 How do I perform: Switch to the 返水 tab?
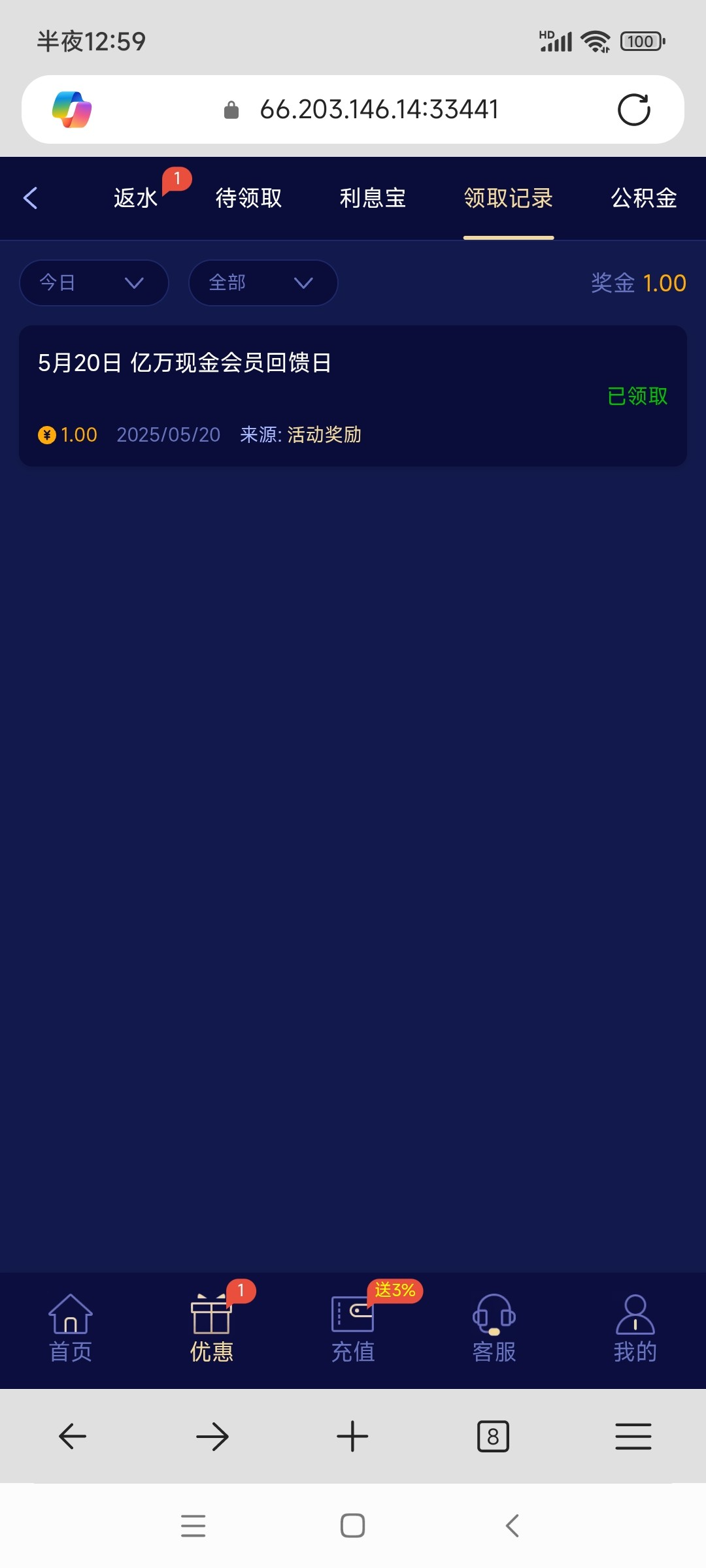(x=136, y=198)
